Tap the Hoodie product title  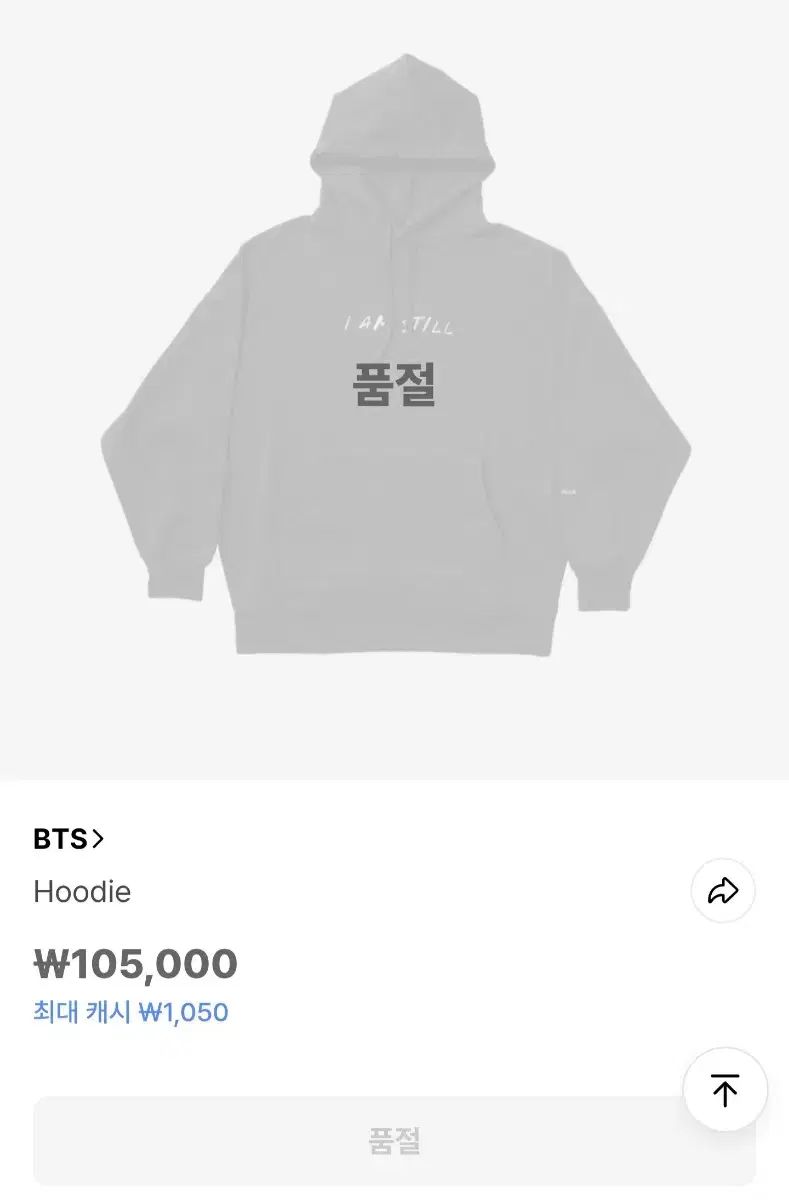82,892
